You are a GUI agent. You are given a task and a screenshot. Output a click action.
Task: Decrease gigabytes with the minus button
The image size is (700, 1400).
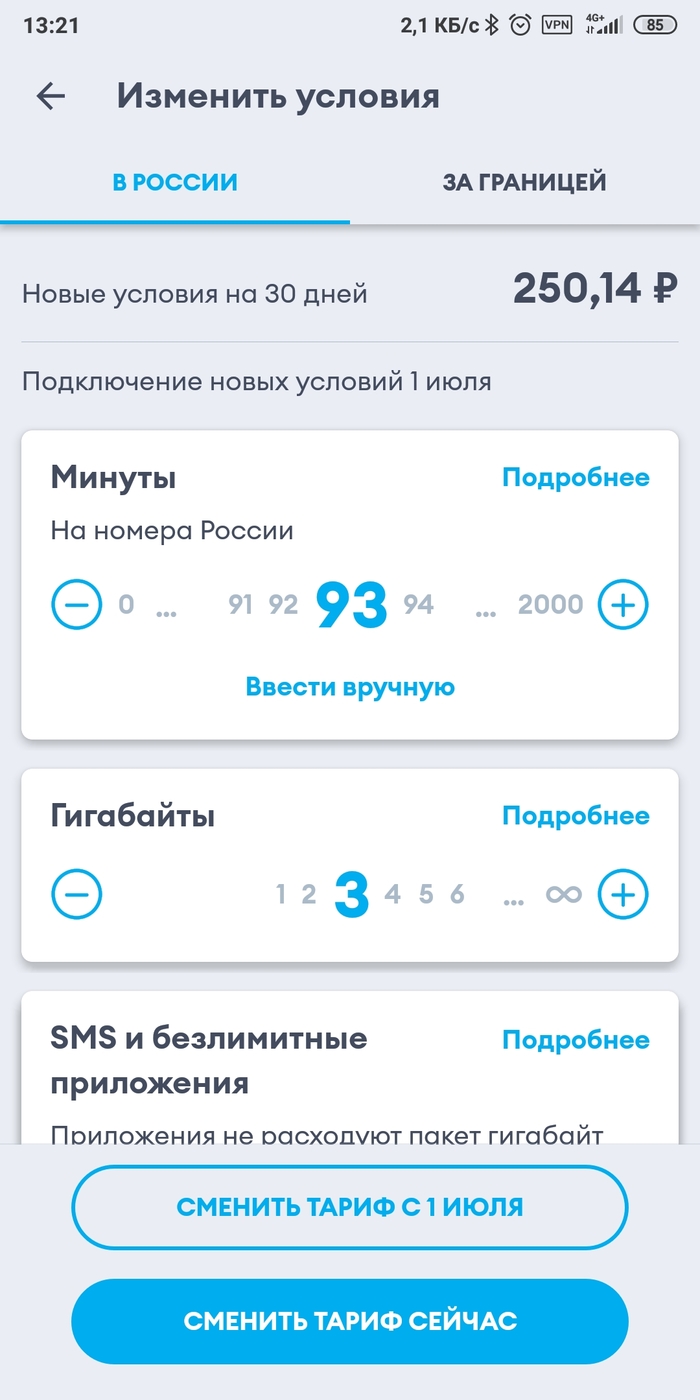pos(77,894)
